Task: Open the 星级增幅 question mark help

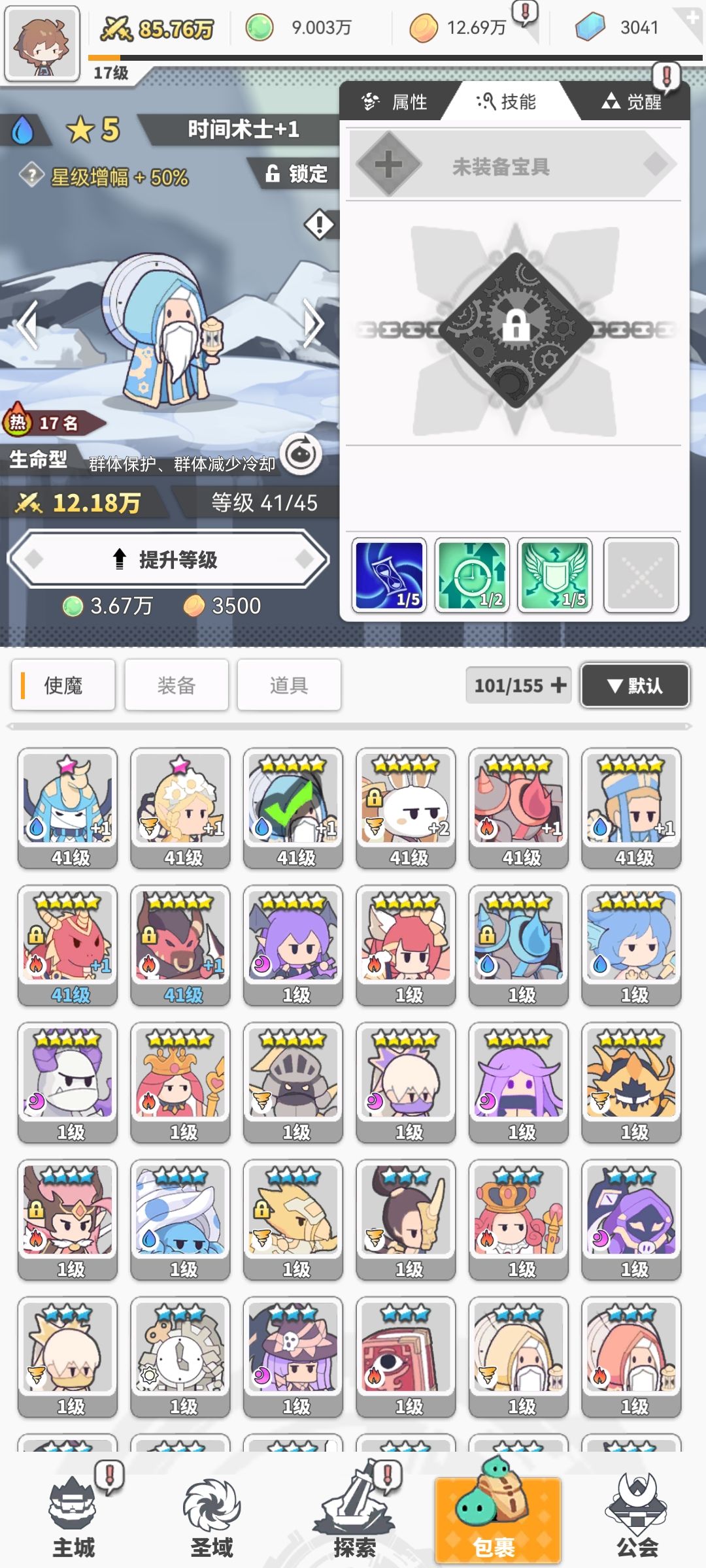Action: [31, 175]
